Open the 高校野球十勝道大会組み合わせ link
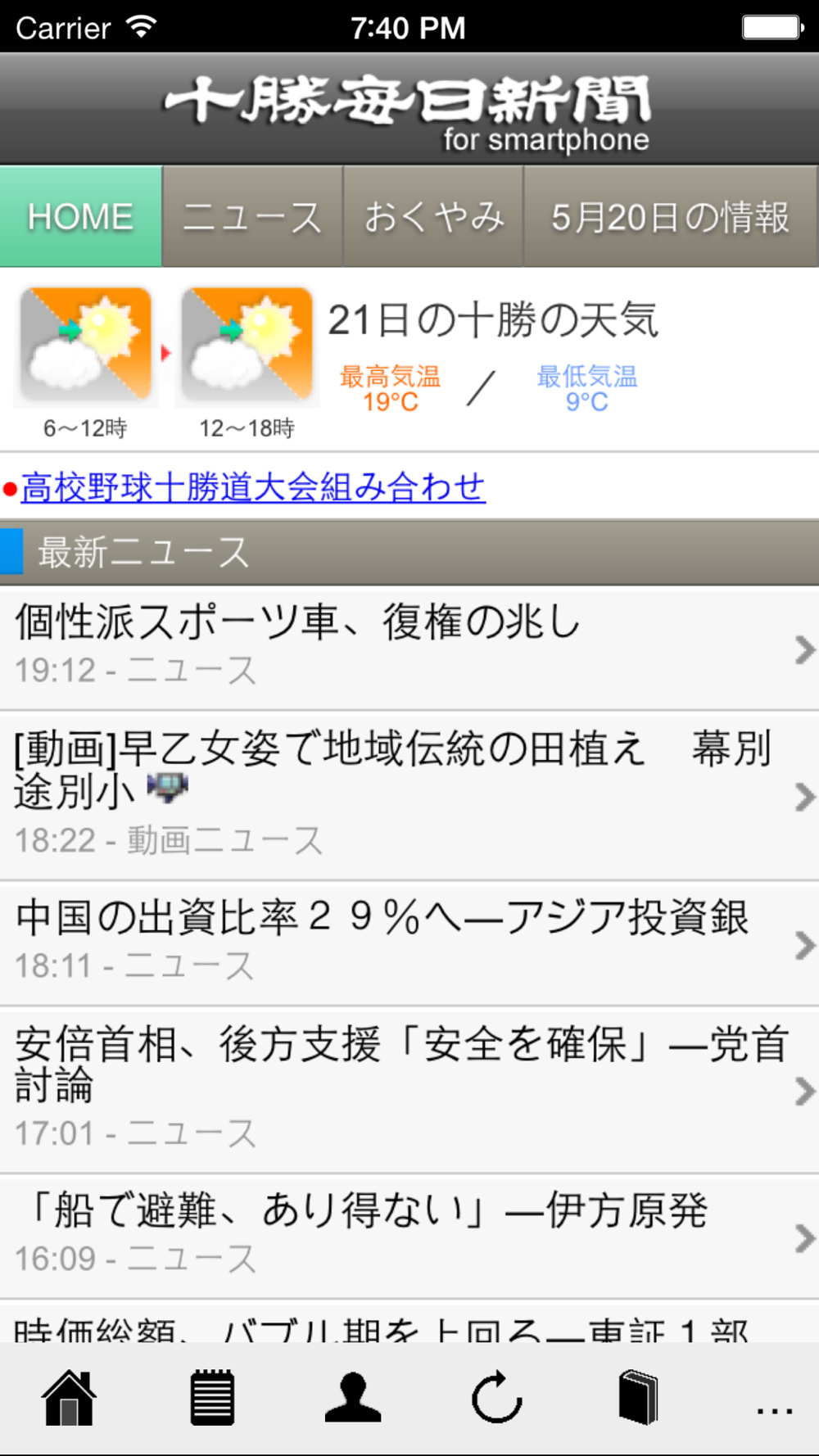This screenshot has width=819, height=1456. (253, 487)
